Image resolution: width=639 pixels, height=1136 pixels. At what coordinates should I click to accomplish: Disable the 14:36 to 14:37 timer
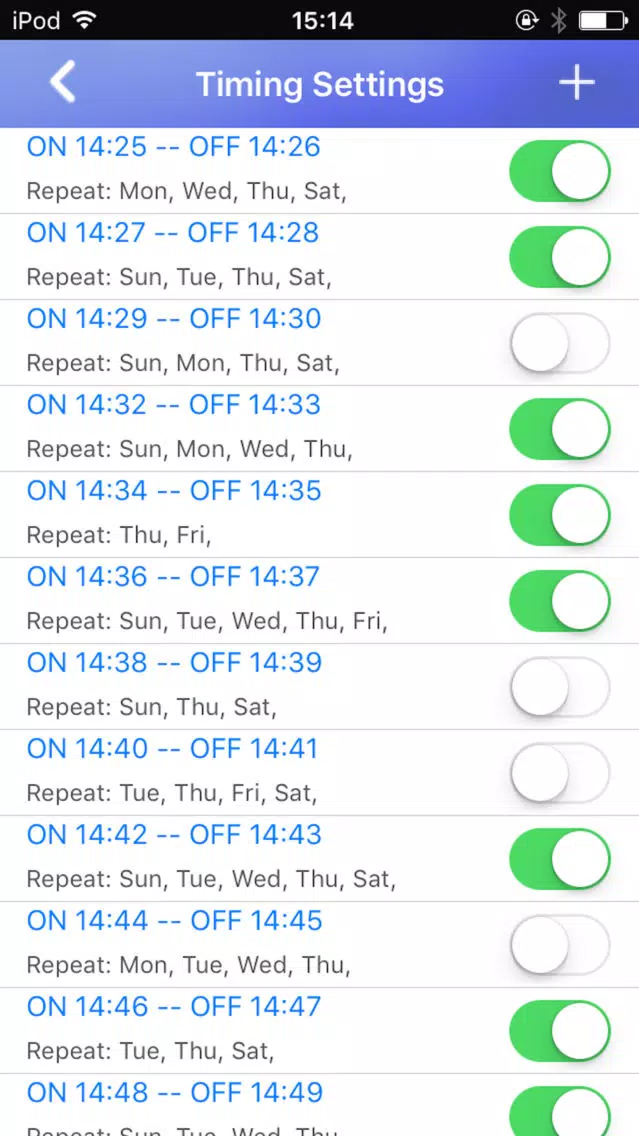click(x=560, y=601)
